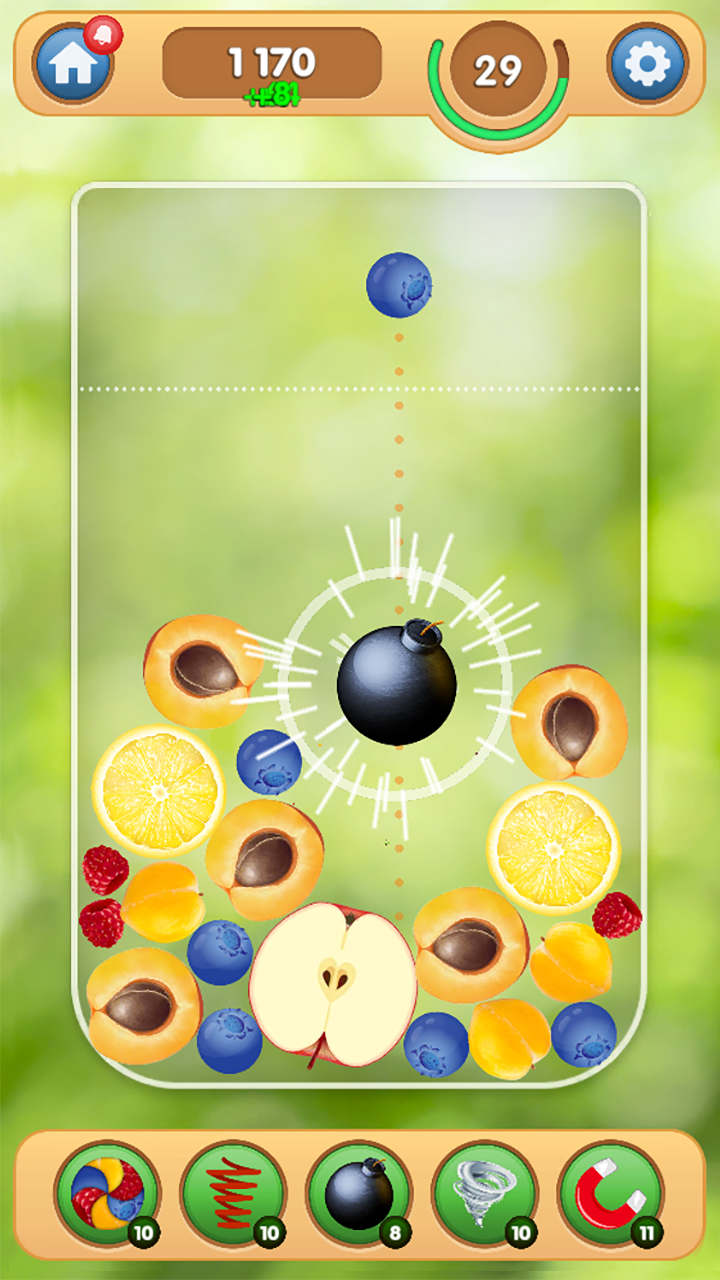The height and width of the screenshot is (1280, 720).
Task: Select the bomb booster
Action: [x=359, y=1194]
